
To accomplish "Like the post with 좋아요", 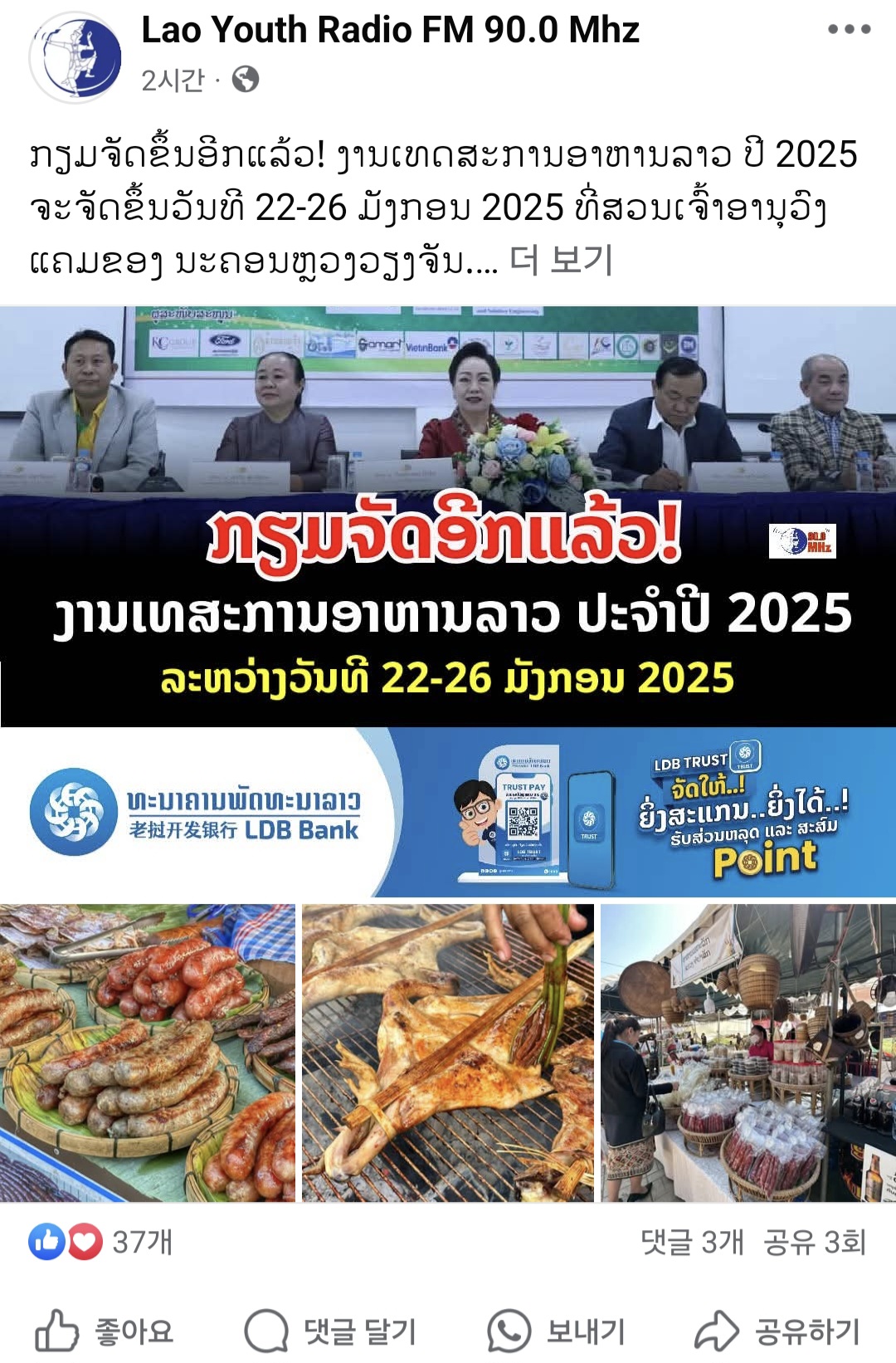I will pyautogui.click(x=105, y=1331).
